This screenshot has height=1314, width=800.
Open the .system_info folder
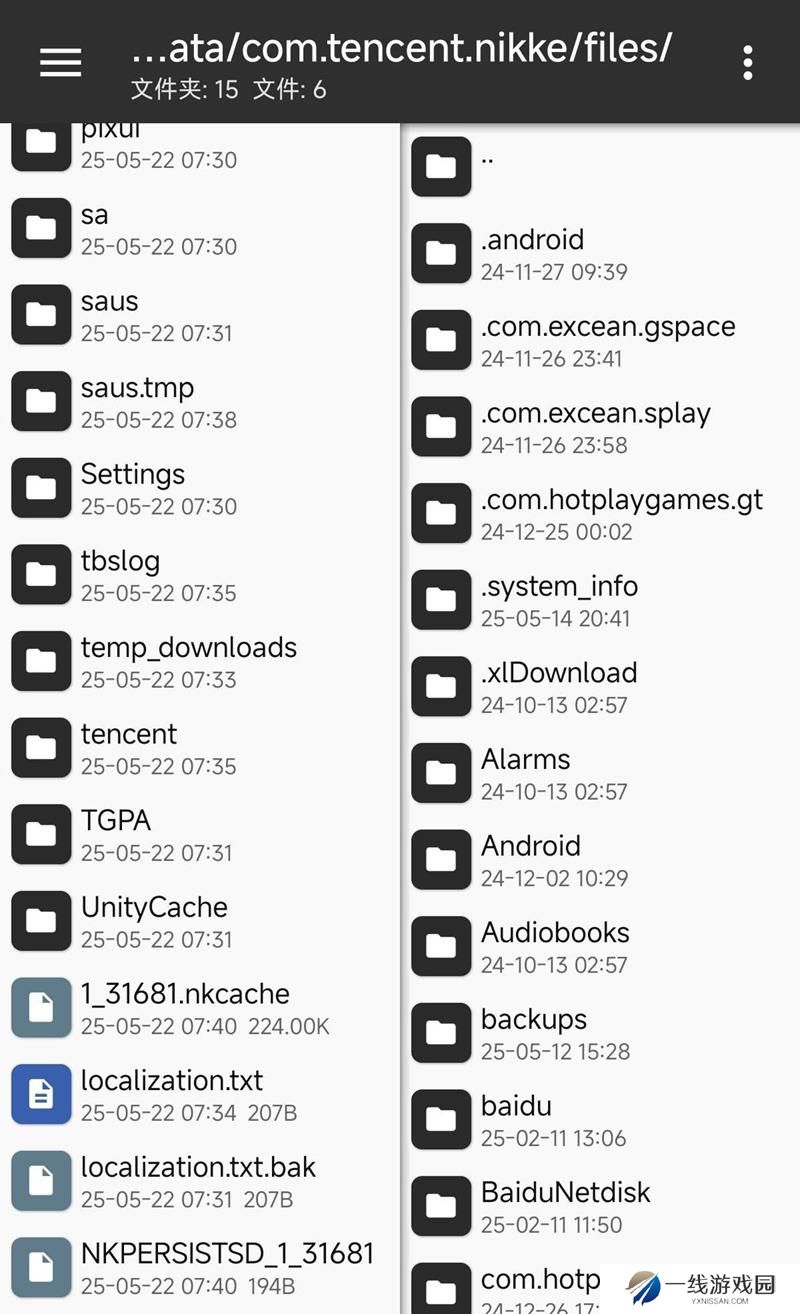600,600
